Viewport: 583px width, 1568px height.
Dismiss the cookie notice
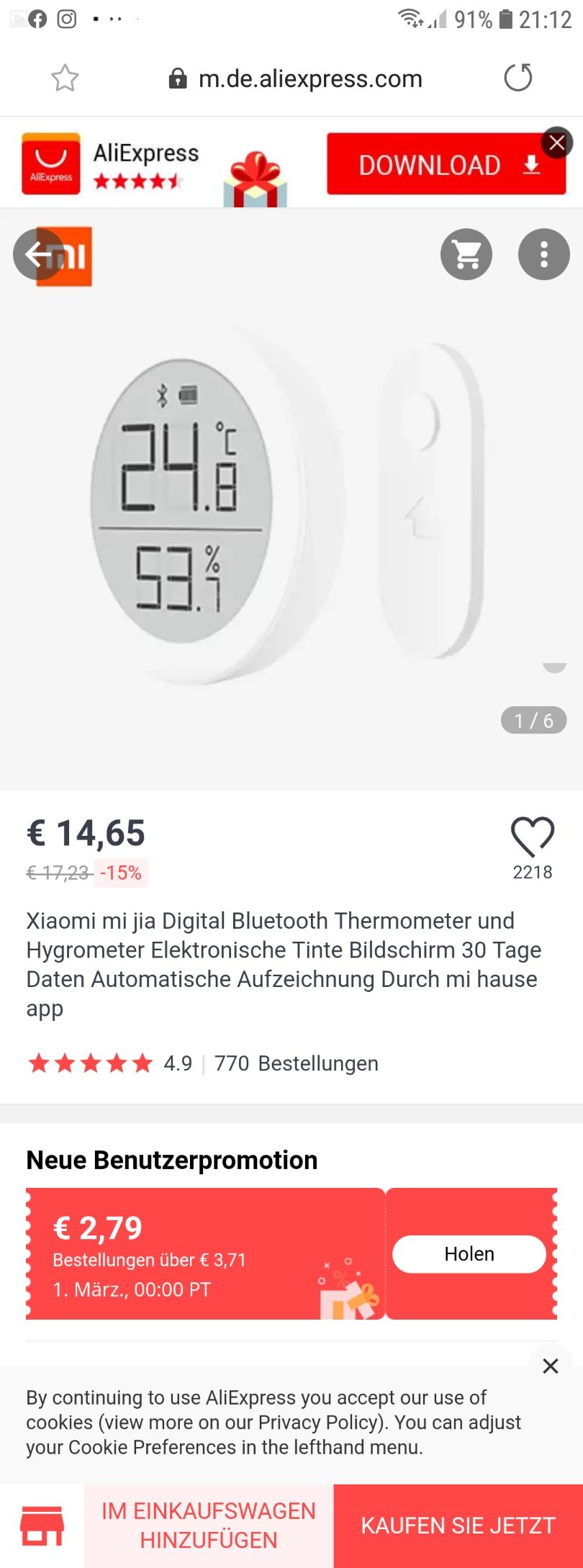pyautogui.click(x=551, y=1366)
